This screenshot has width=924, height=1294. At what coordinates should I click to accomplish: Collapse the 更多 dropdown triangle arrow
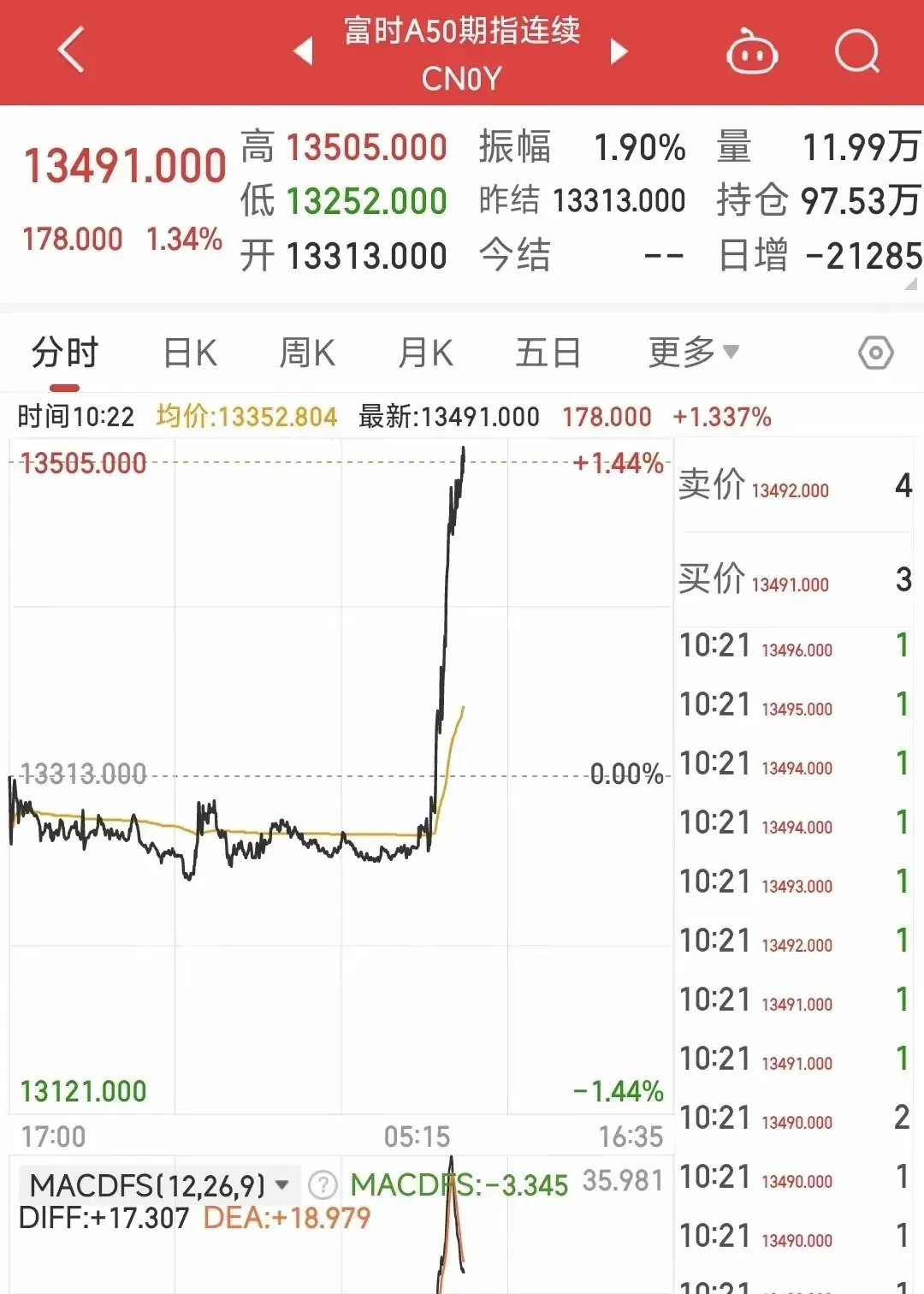pos(729,353)
